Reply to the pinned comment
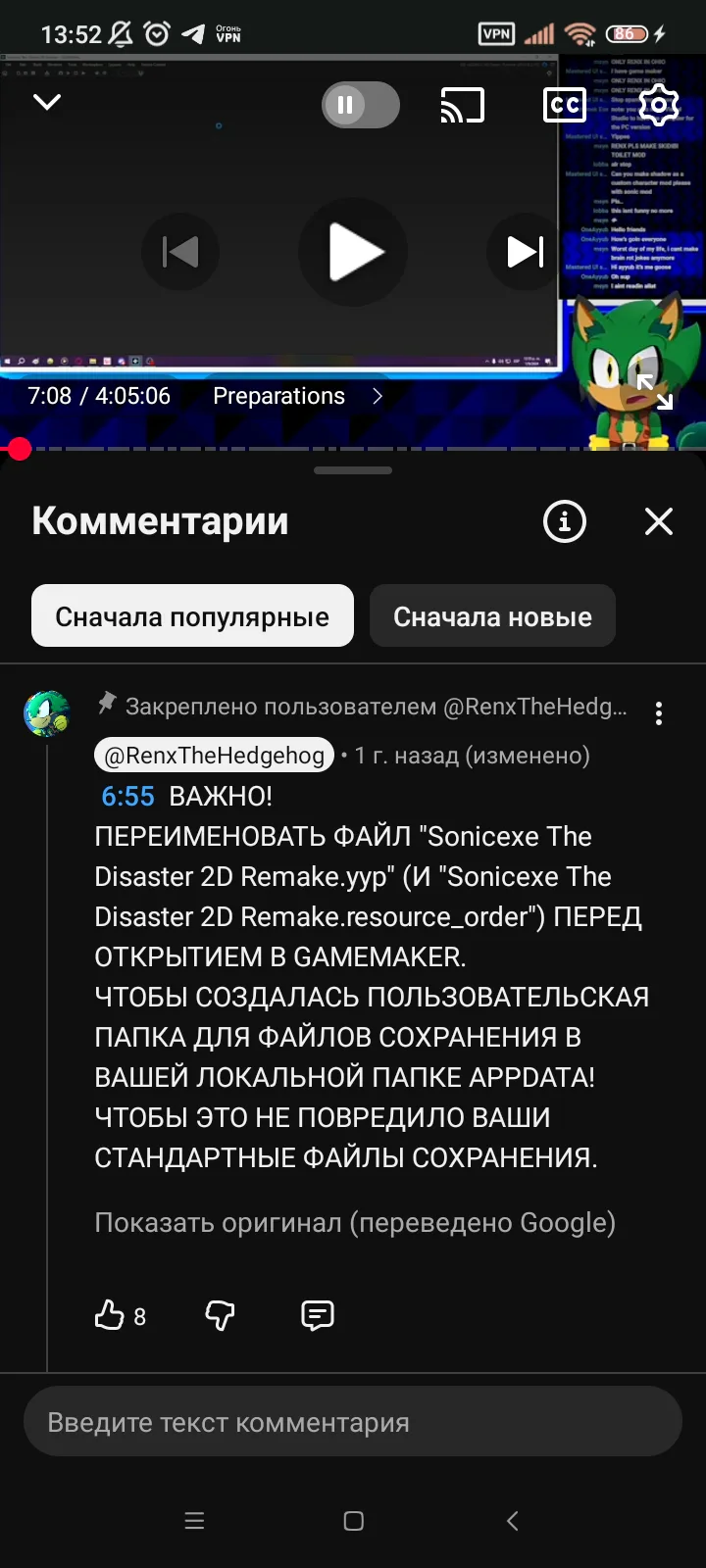This screenshot has width=706, height=1568. click(318, 1315)
